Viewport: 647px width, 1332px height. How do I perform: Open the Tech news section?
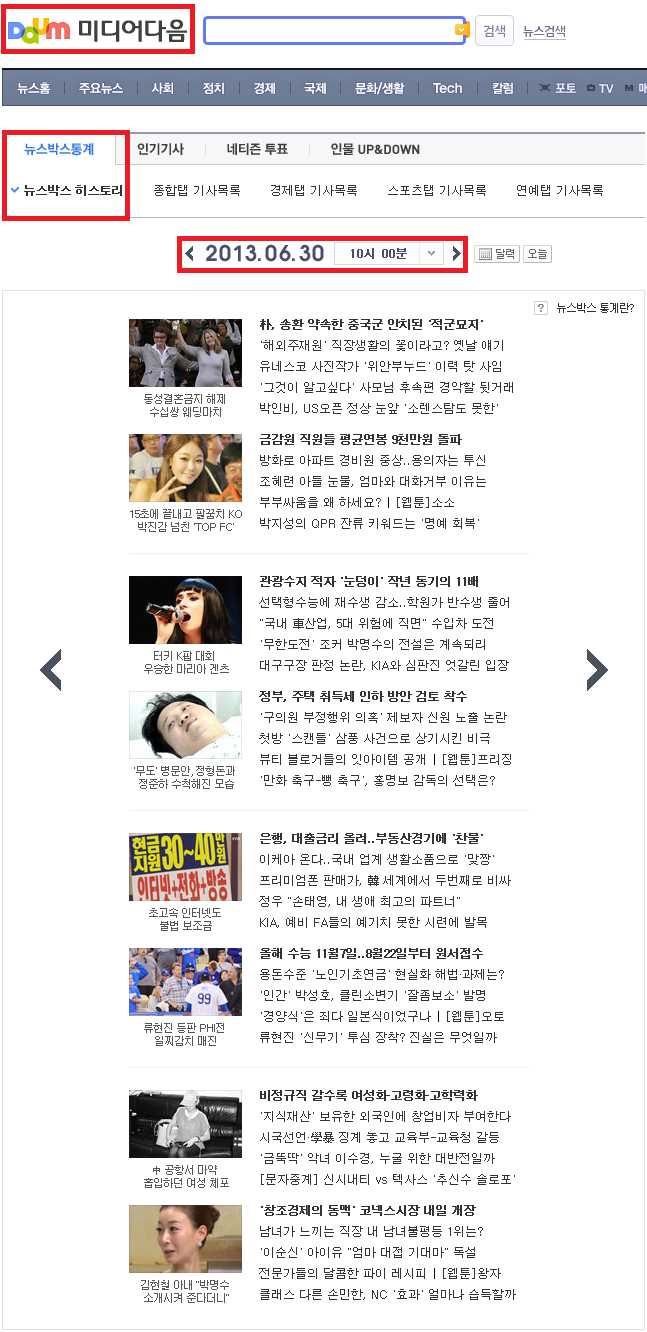coord(447,88)
